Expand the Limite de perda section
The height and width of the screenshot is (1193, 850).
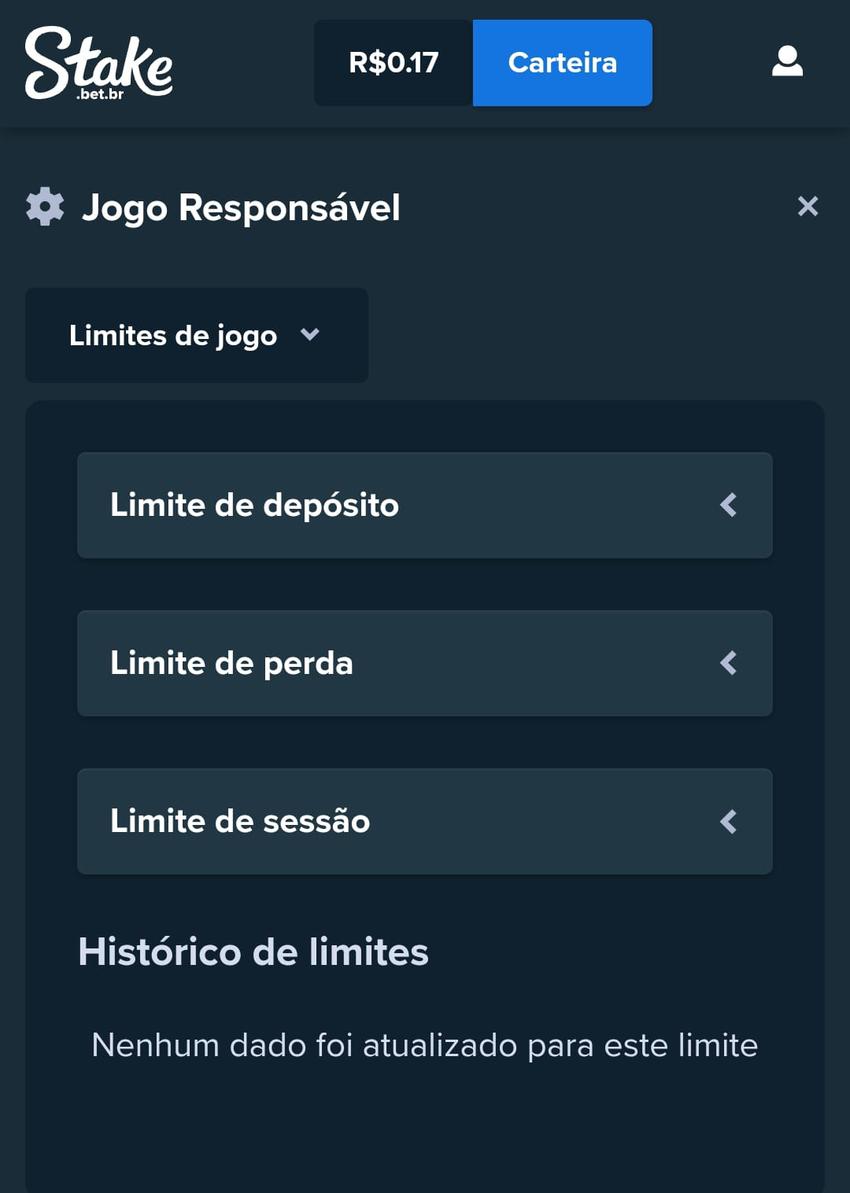tap(424, 663)
